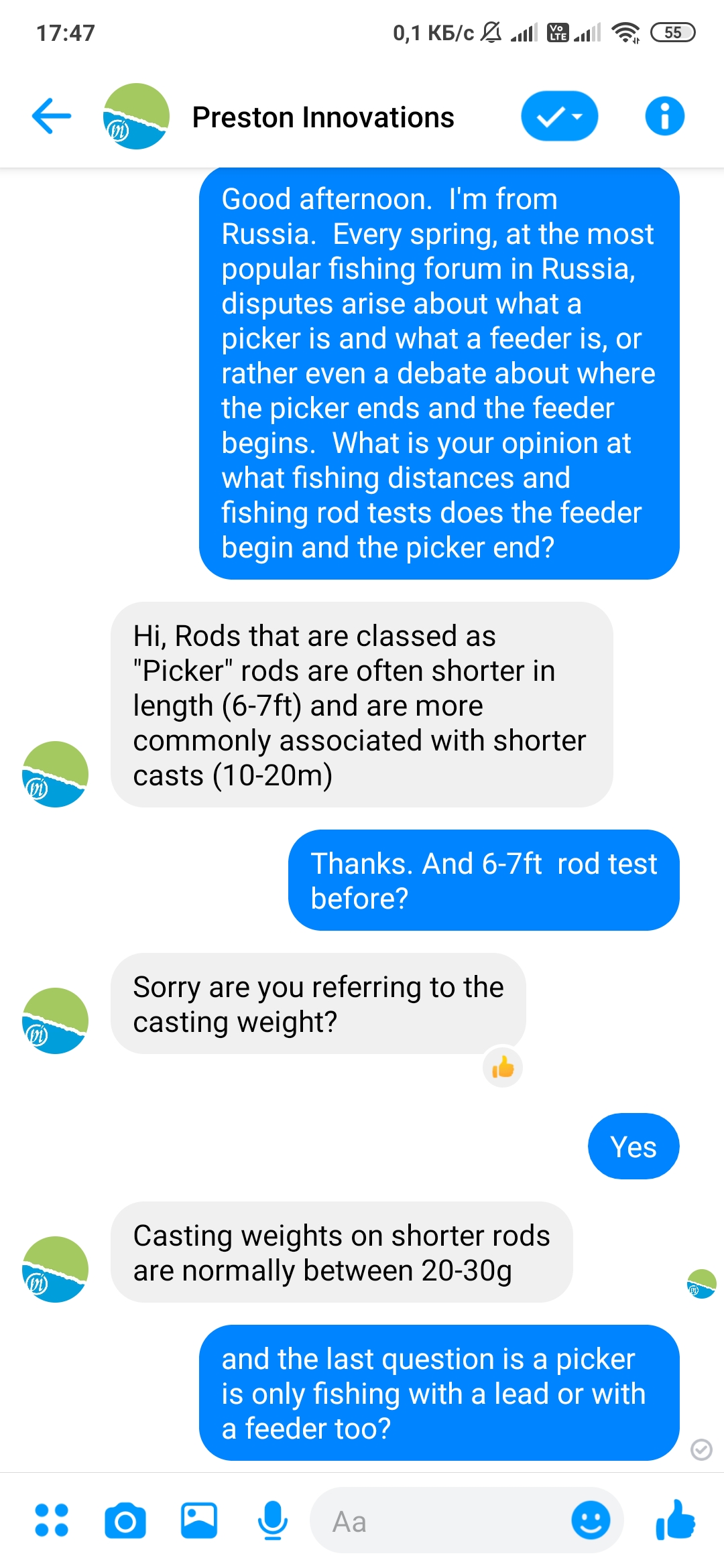The image size is (724, 1568).
Task: Send a thumbs-up like
Action: (676, 1519)
